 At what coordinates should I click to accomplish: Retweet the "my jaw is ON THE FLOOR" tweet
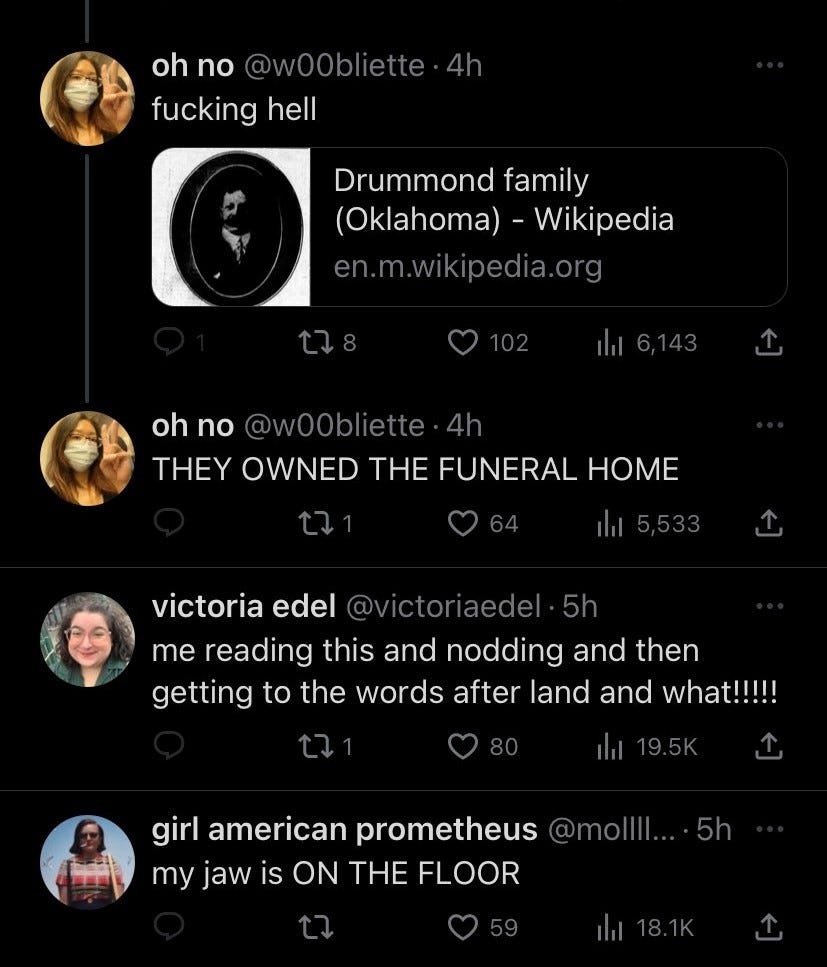pos(315,927)
